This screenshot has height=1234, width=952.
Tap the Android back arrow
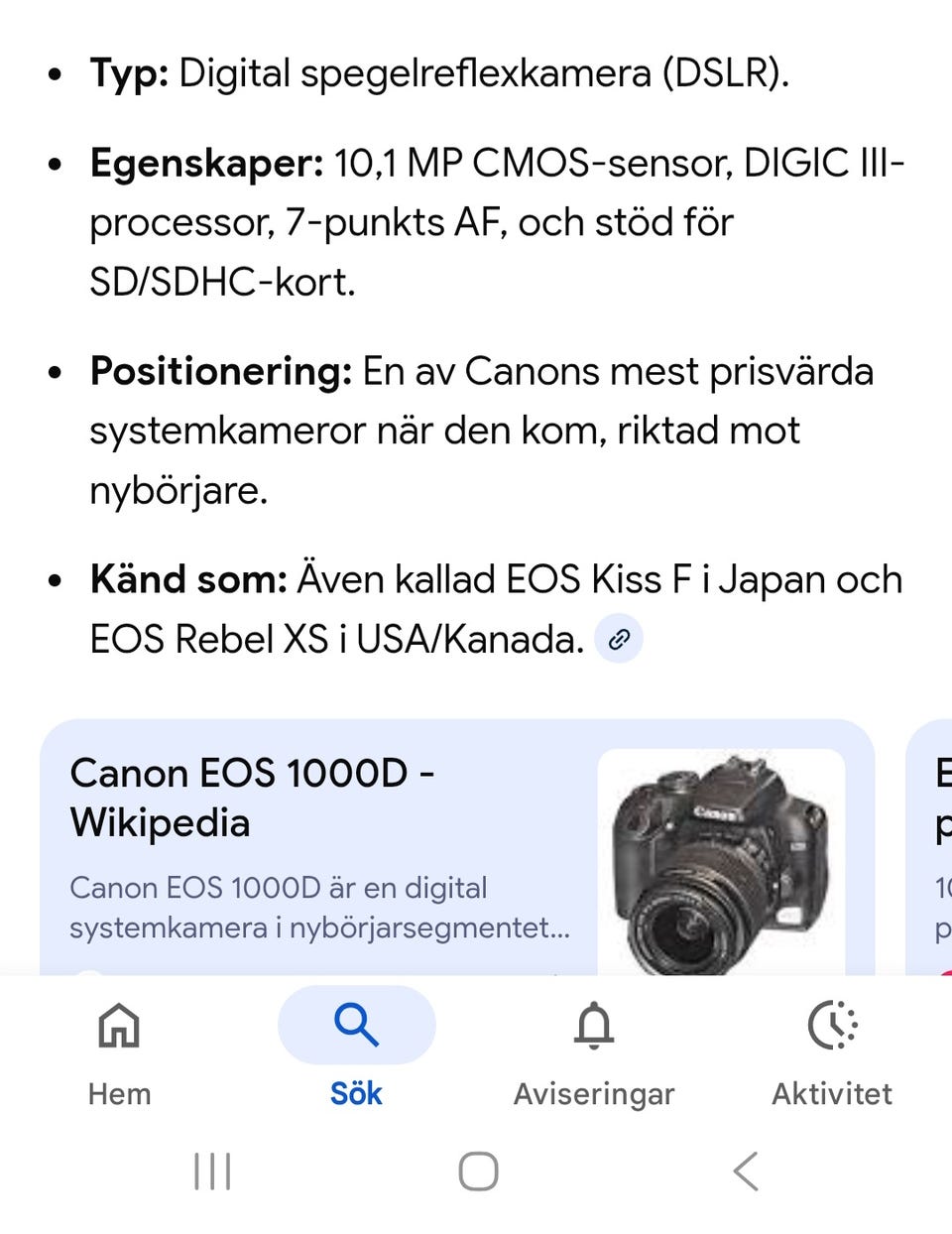(x=746, y=1171)
